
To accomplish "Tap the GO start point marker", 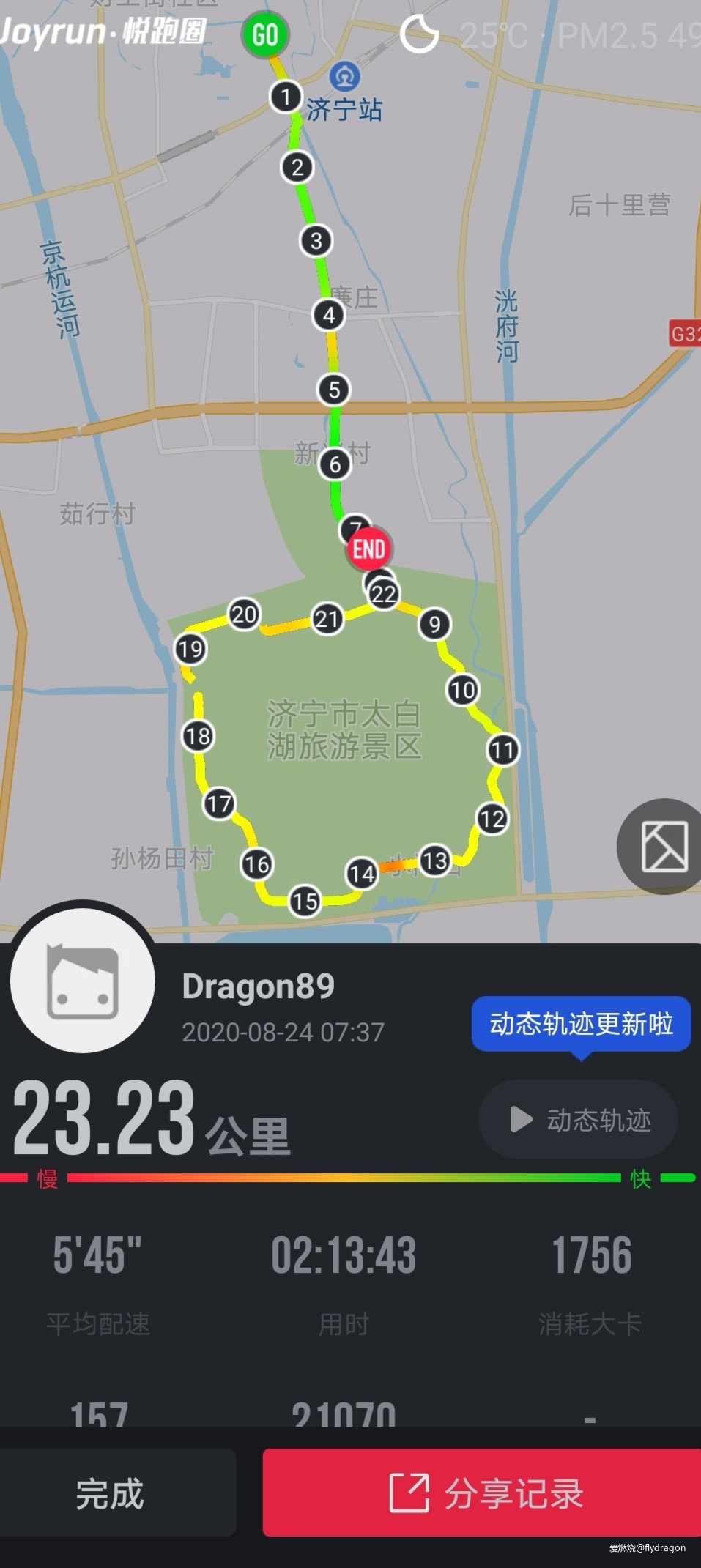I will [266, 34].
